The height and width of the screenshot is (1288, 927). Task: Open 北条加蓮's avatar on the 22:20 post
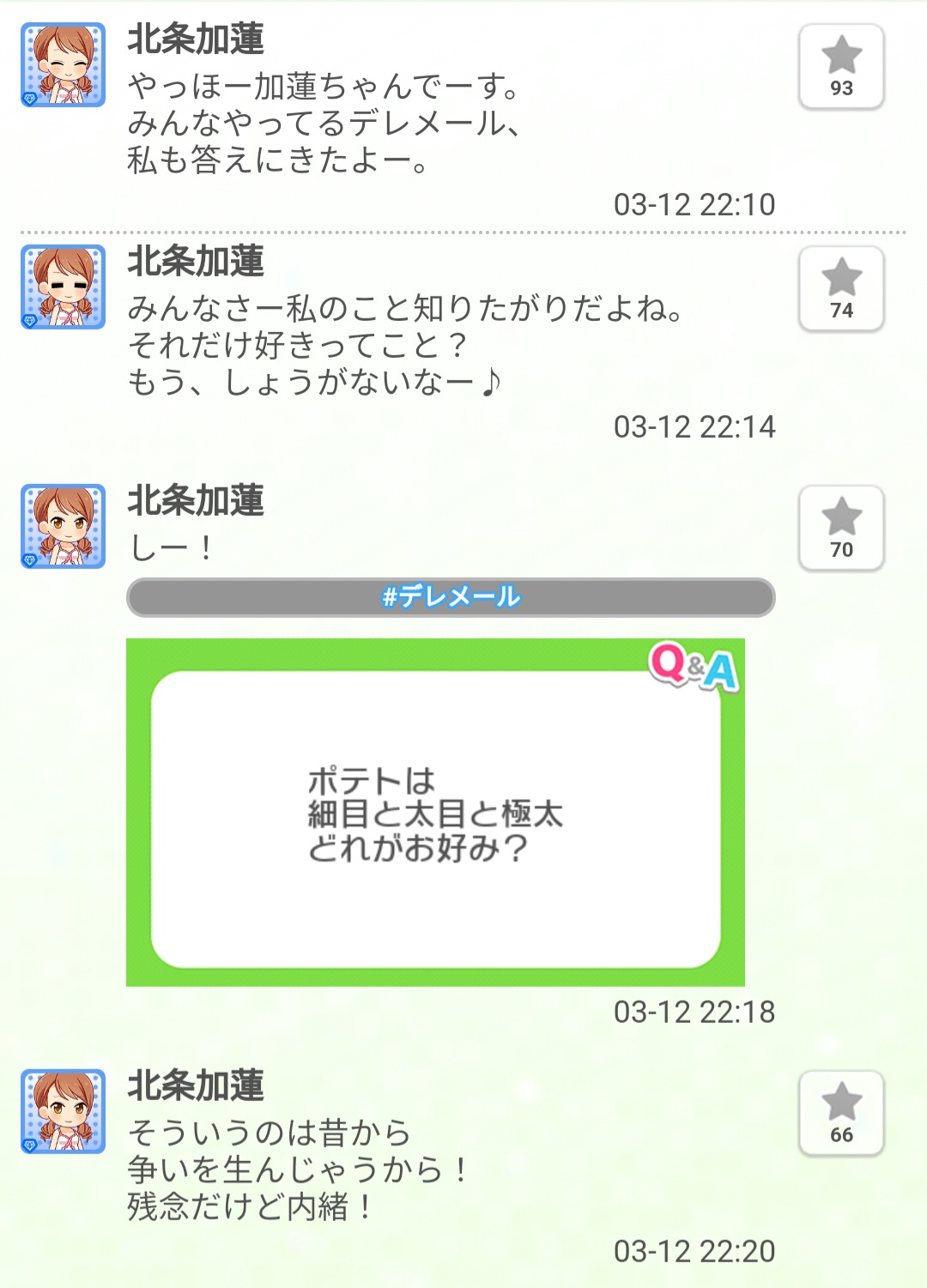click(64, 1111)
